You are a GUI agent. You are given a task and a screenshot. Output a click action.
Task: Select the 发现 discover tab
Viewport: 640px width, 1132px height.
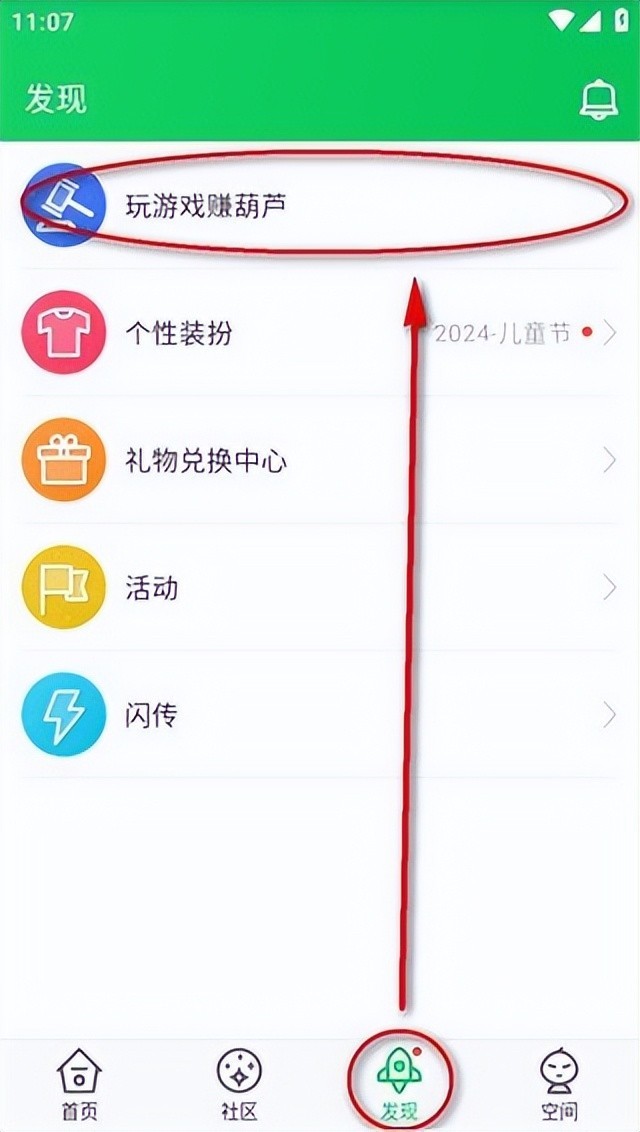pos(400,1085)
